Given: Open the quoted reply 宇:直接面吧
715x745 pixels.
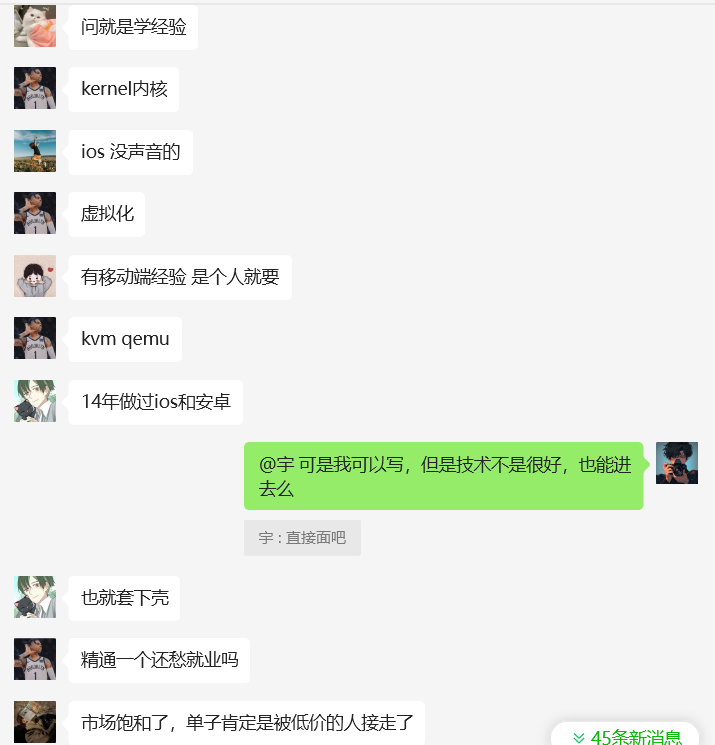Looking at the screenshot, I should click(x=302, y=538).
